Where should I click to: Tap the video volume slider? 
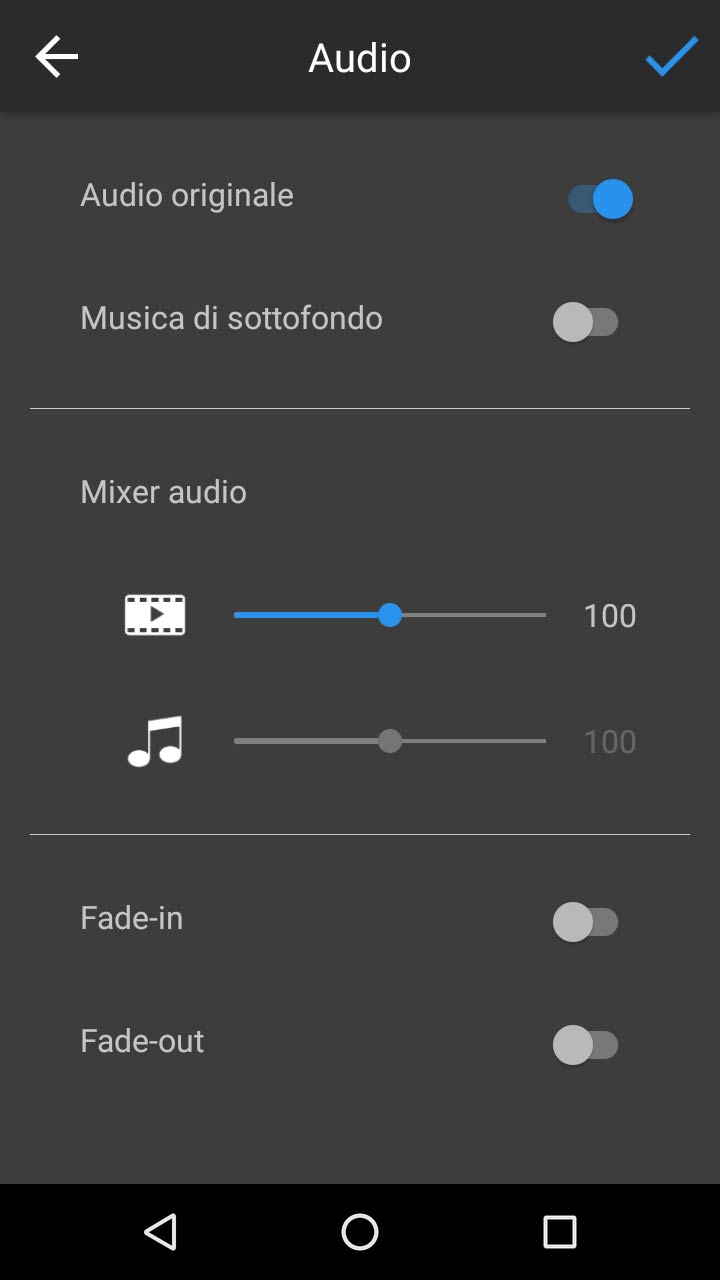[x=390, y=615]
